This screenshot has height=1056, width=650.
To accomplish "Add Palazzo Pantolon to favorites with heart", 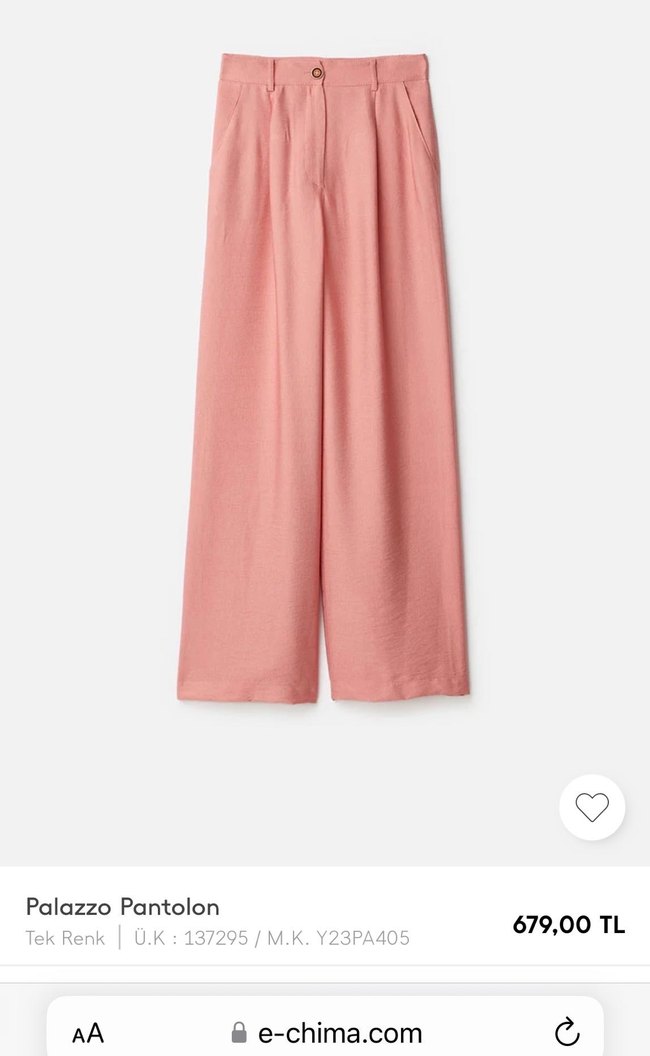I will [x=591, y=807].
